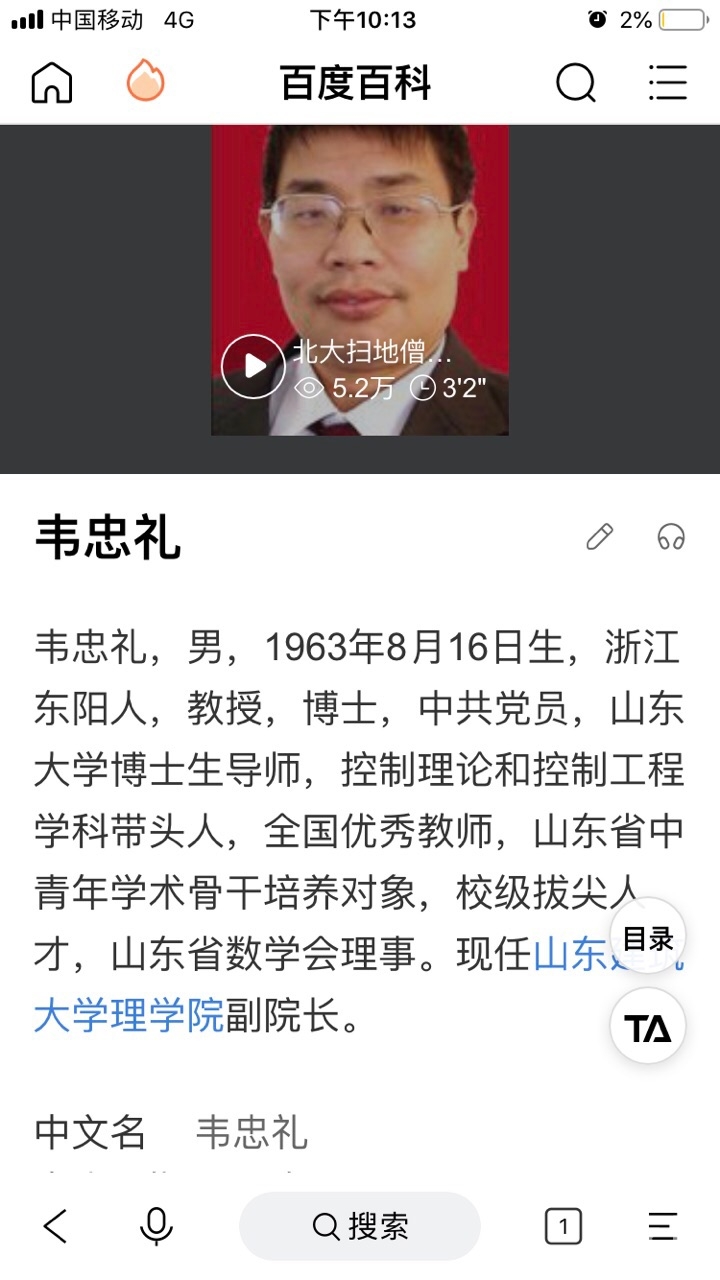Tap the 搜索 search box
Image resolution: width=720 pixels, height=1280 pixels.
tap(360, 1226)
